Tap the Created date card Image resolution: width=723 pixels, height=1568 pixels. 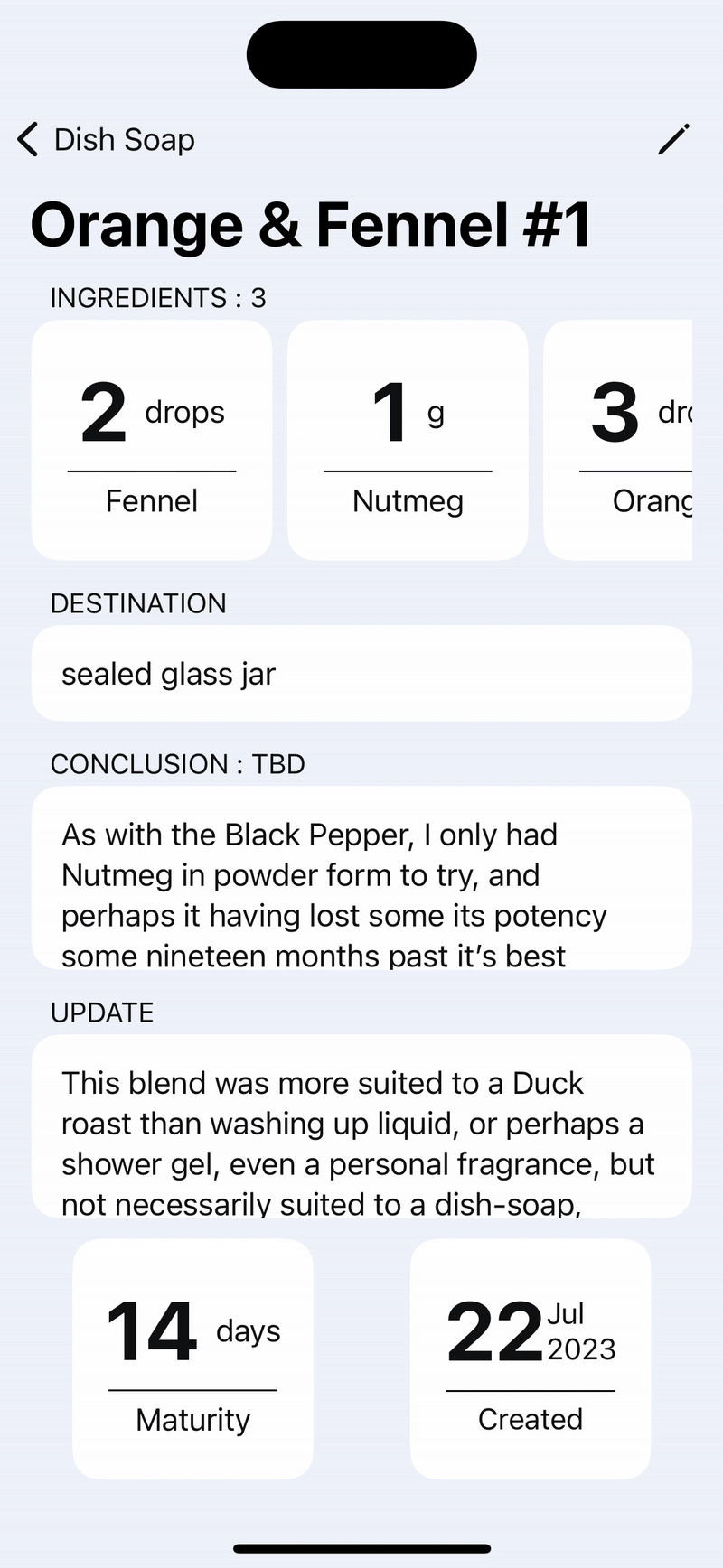pyautogui.click(x=530, y=1357)
